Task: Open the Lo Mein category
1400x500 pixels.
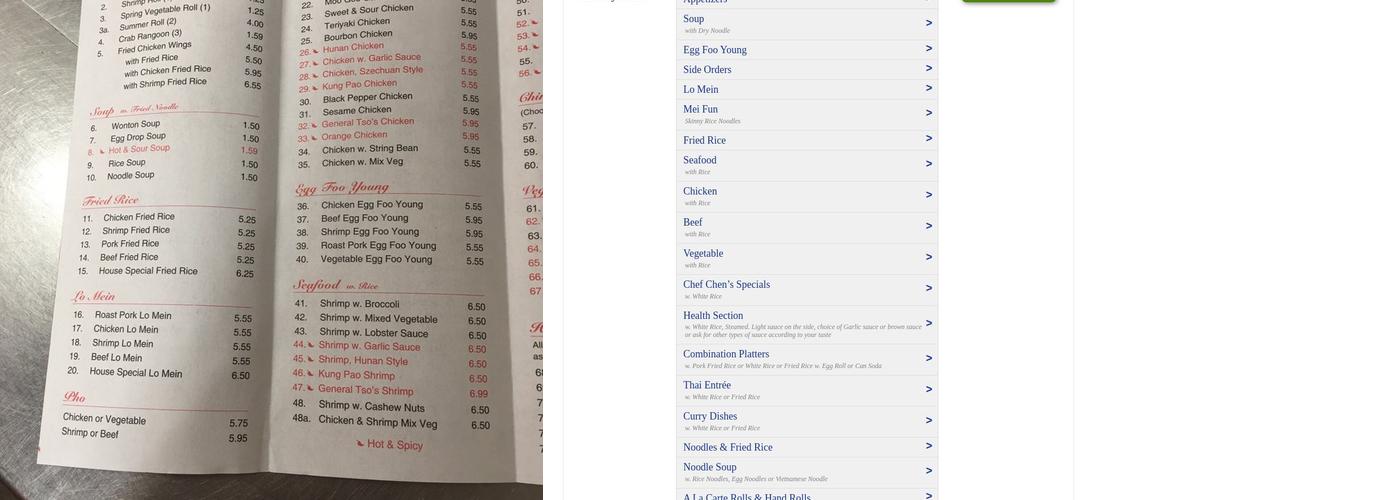Action: pyautogui.click(x=700, y=90)
